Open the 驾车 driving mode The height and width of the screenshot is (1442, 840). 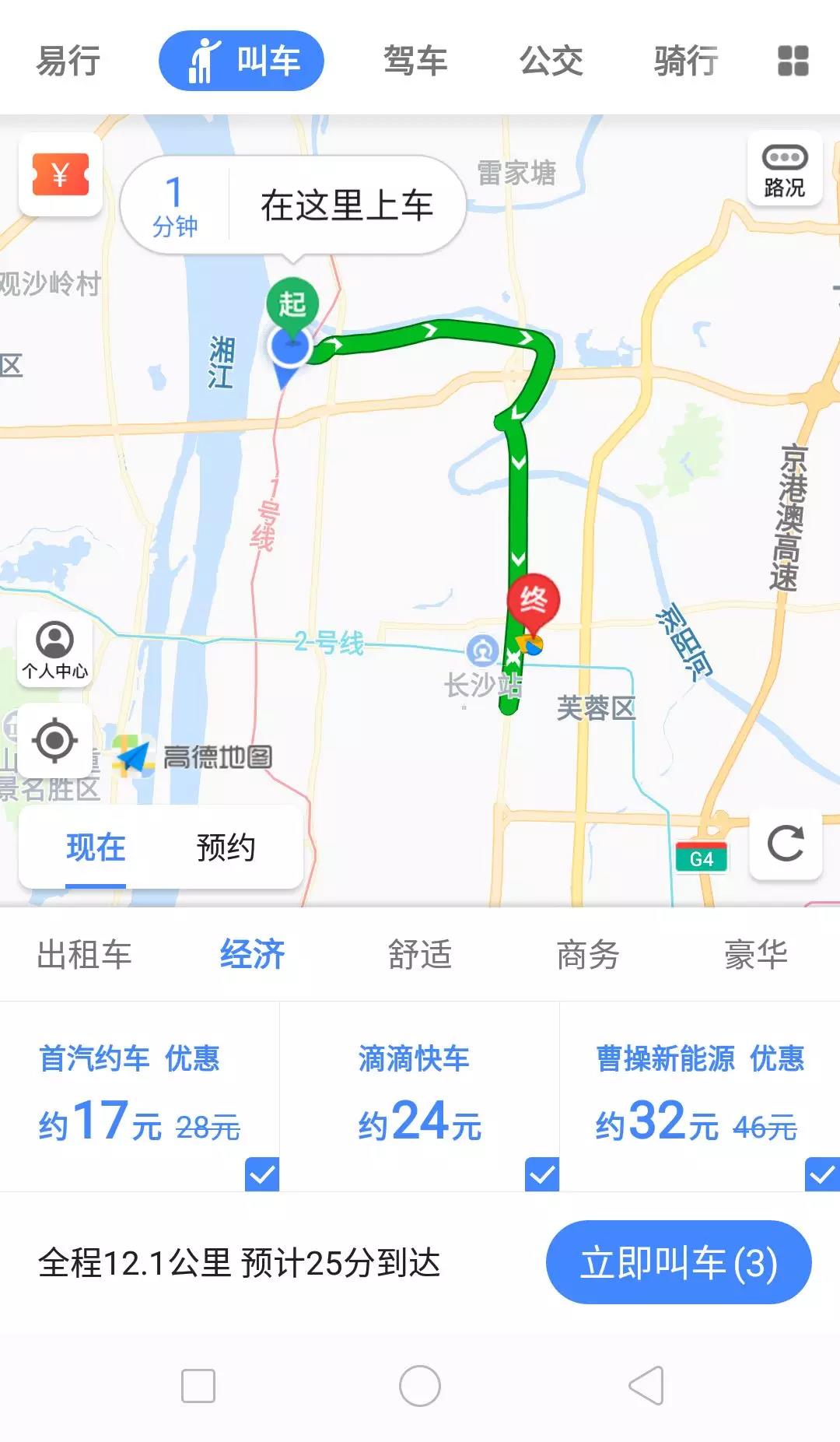(x=415, y=61)
